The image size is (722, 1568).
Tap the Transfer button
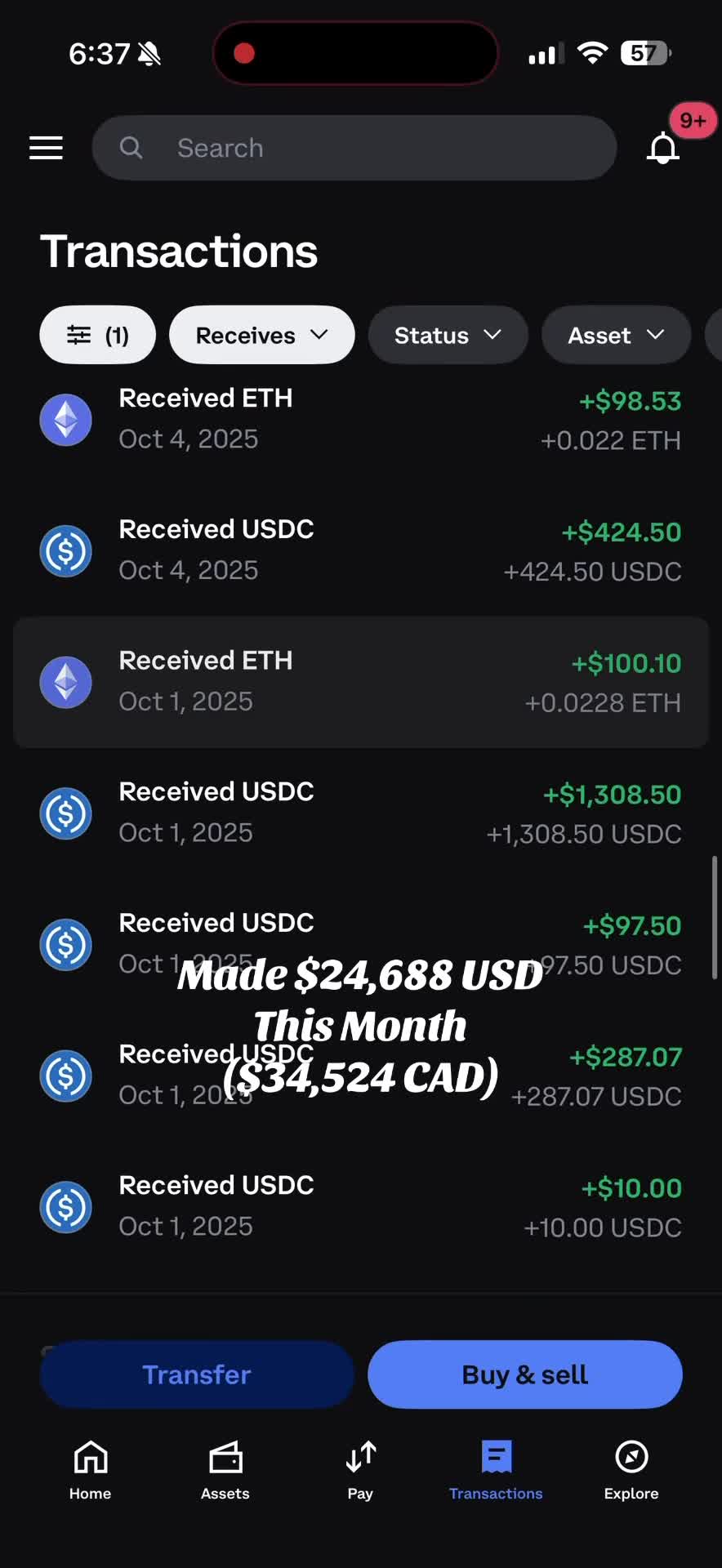[x=197, y=1374]
